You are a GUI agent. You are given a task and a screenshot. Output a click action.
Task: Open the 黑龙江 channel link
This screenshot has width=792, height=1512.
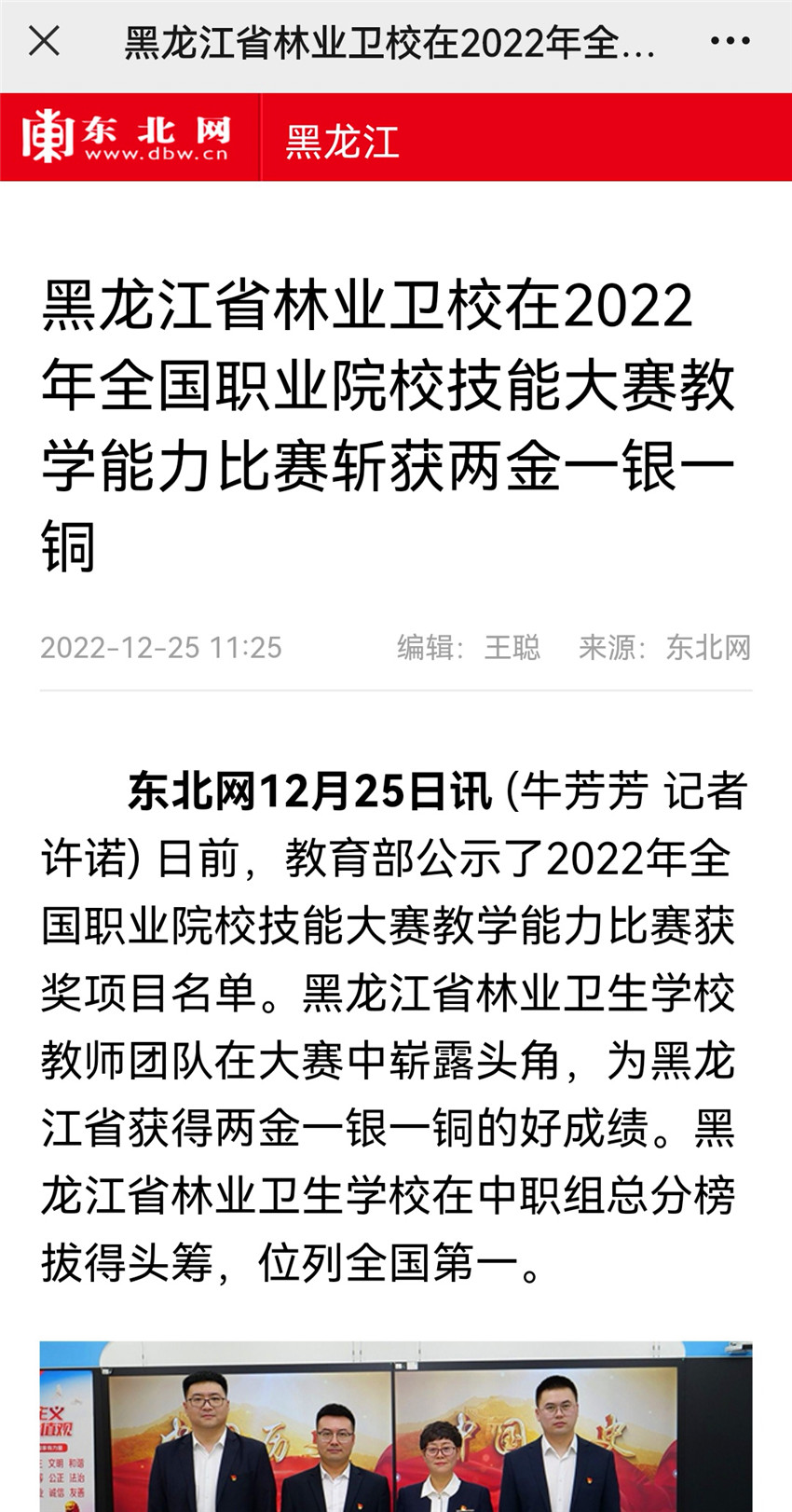pos(342,142)
